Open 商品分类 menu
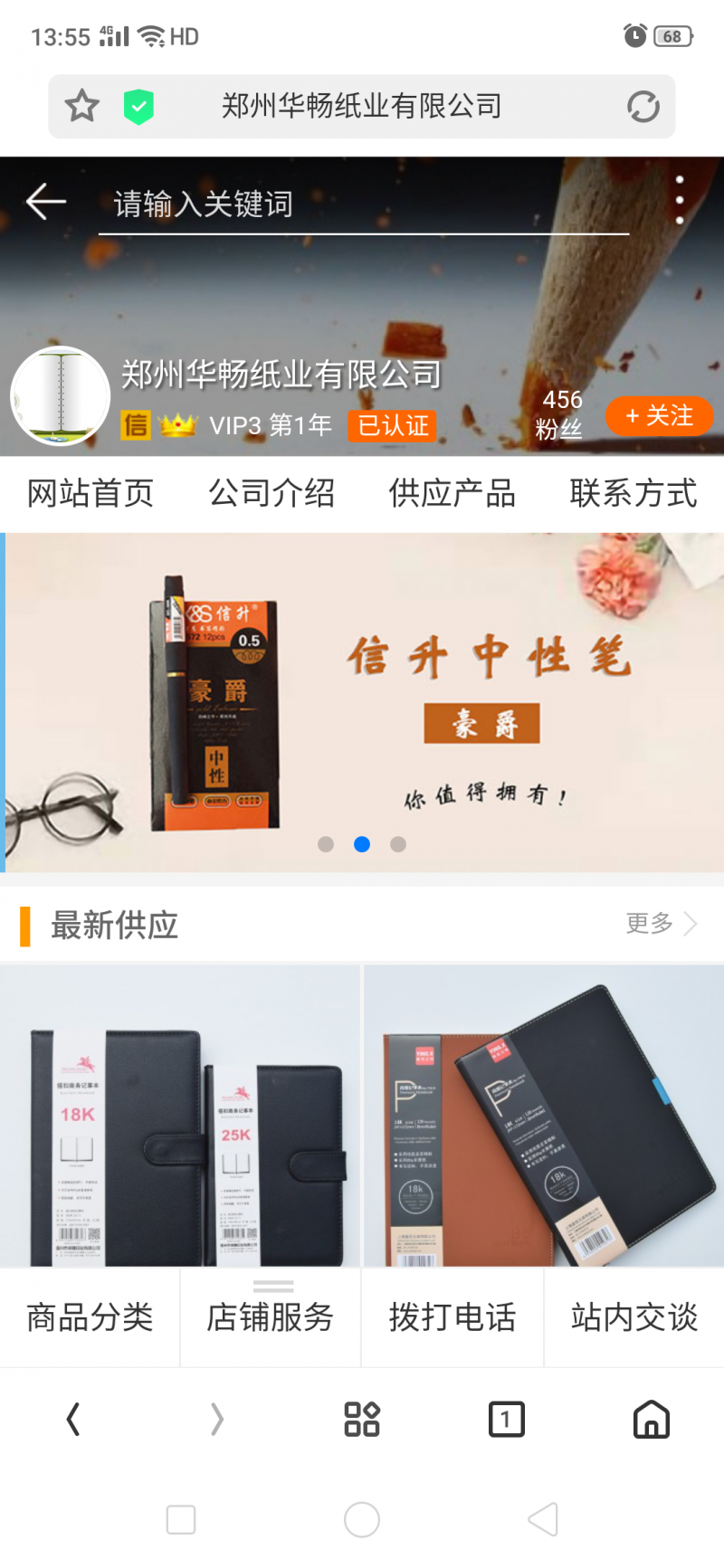Image resolution: width=724 pixels, height=1568 pixels. tap(90, 1318)
